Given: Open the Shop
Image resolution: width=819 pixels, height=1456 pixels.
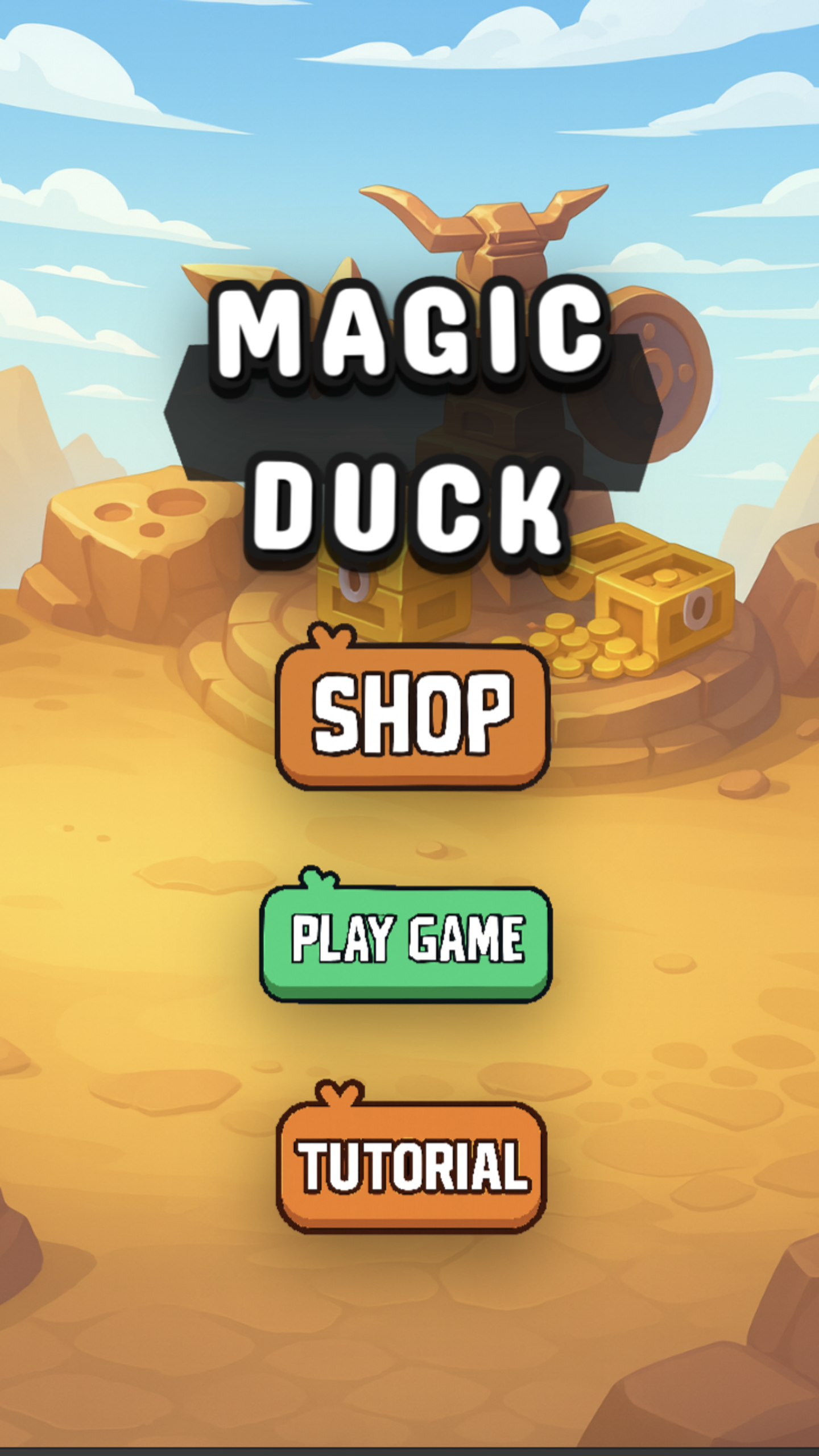Looking at the screenshot, I should coord(412,715).
